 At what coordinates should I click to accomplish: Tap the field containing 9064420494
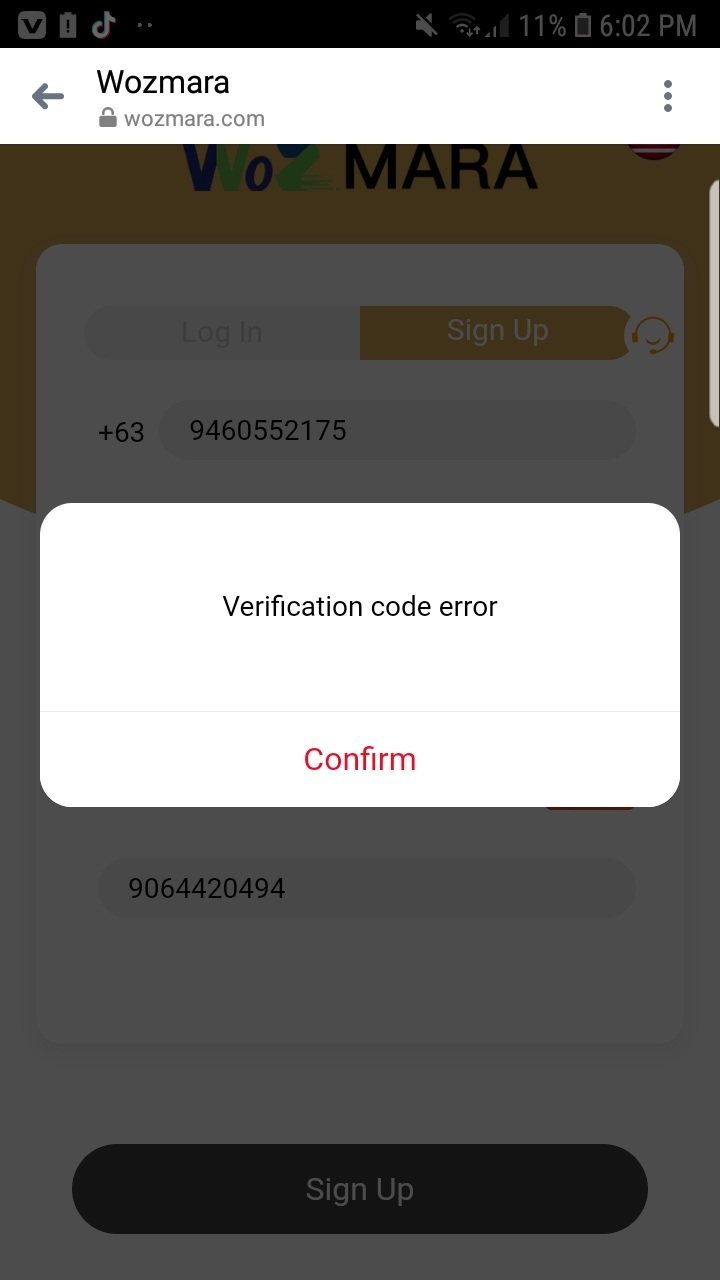click(366, 888)
